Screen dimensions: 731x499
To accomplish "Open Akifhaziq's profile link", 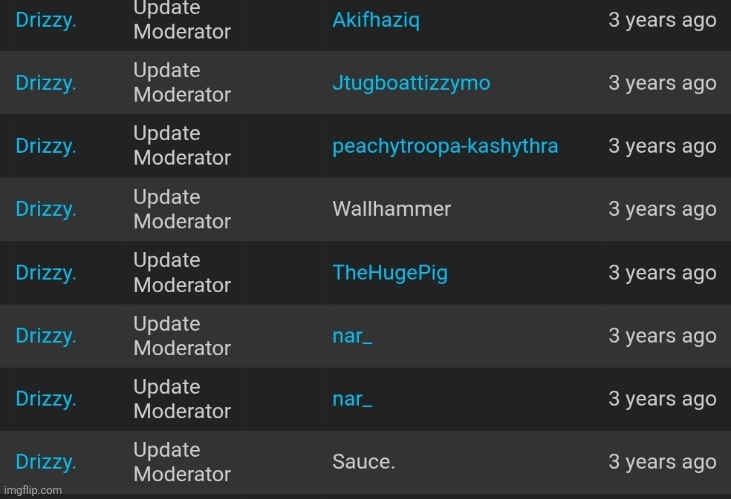I will pyautogui.click(x=375, y=20).
